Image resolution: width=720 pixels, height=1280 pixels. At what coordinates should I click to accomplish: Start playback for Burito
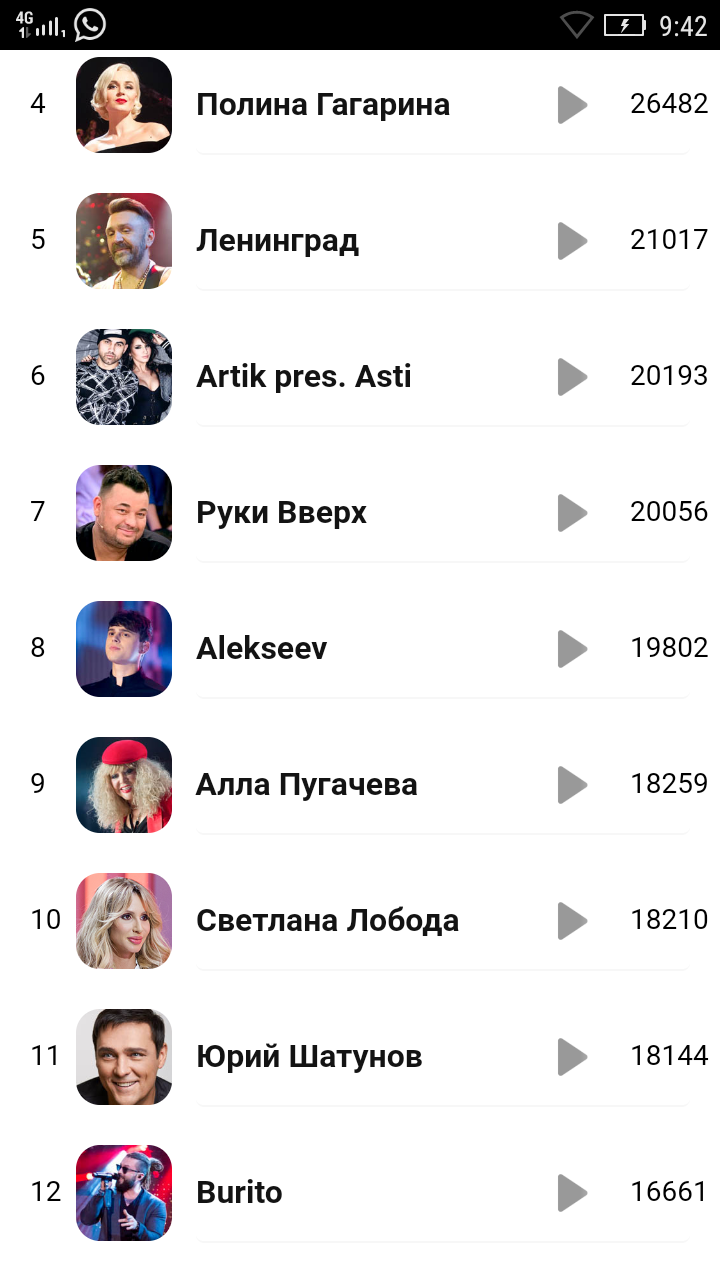click(x=572, y=1193)
